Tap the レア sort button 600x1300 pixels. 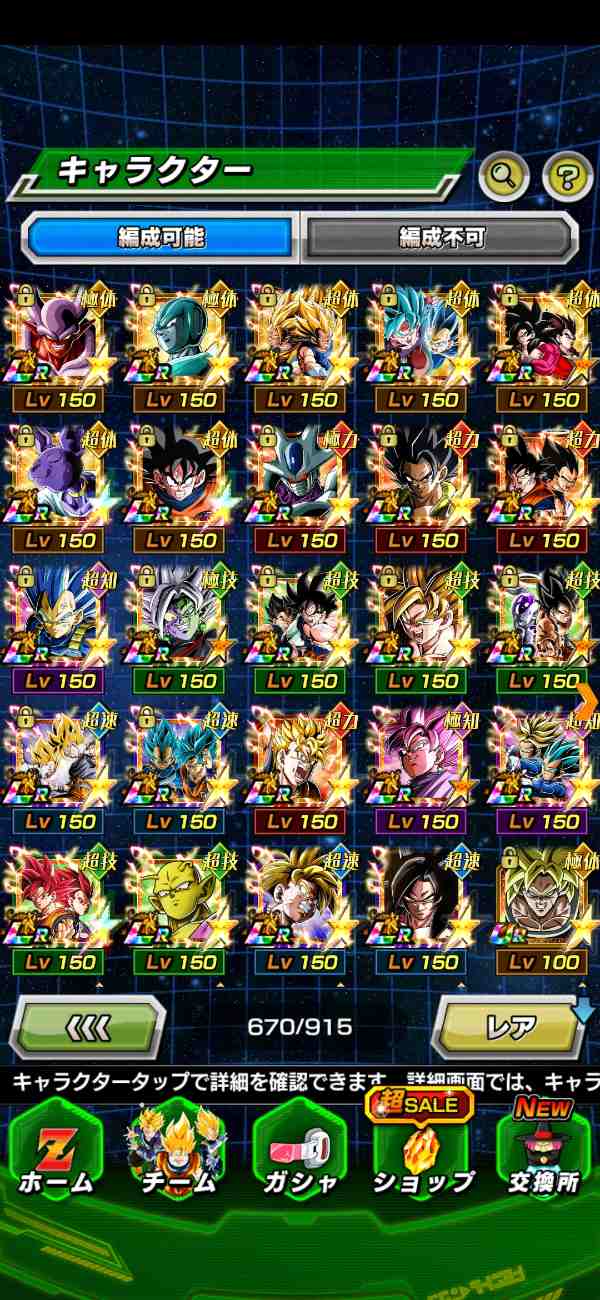pos(510,1027)
